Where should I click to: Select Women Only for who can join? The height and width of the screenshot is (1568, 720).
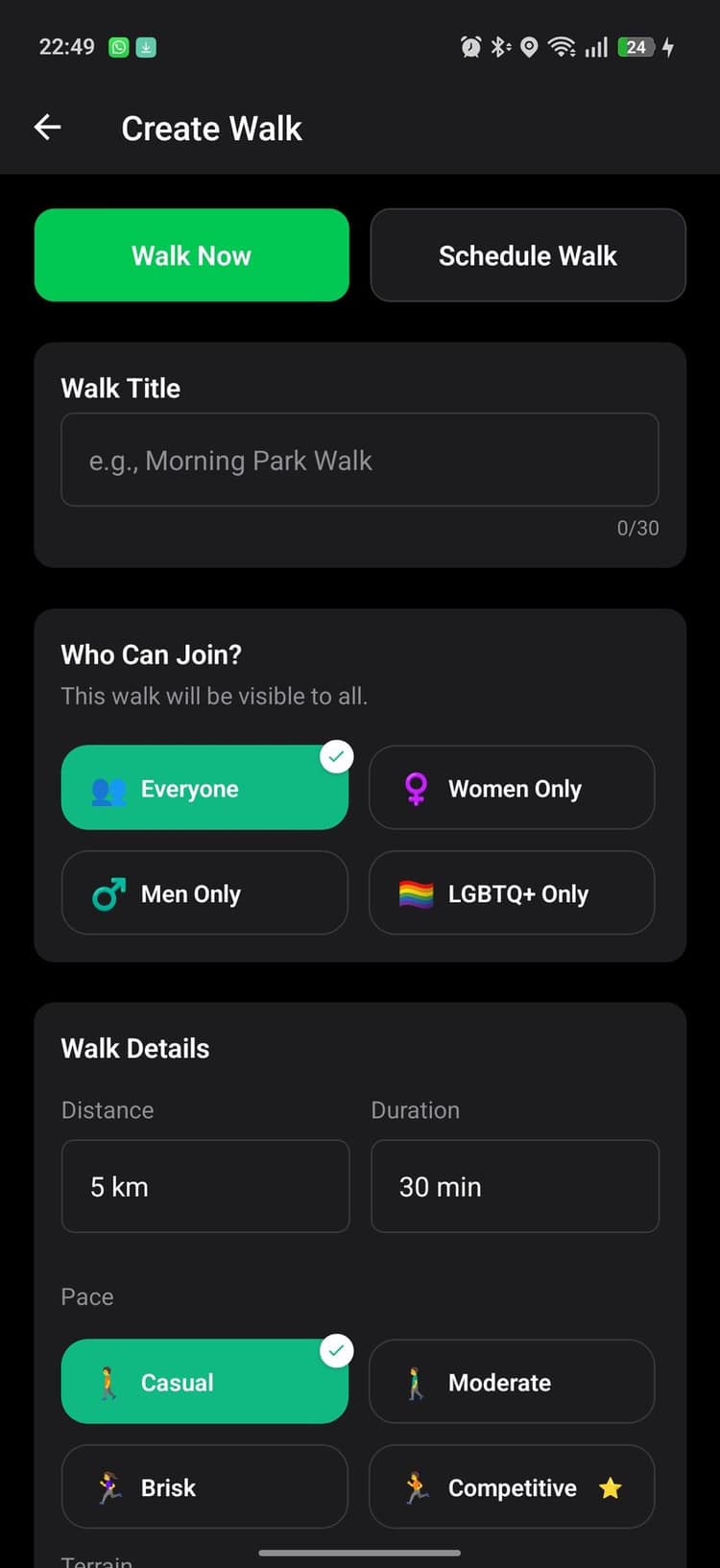512,788
